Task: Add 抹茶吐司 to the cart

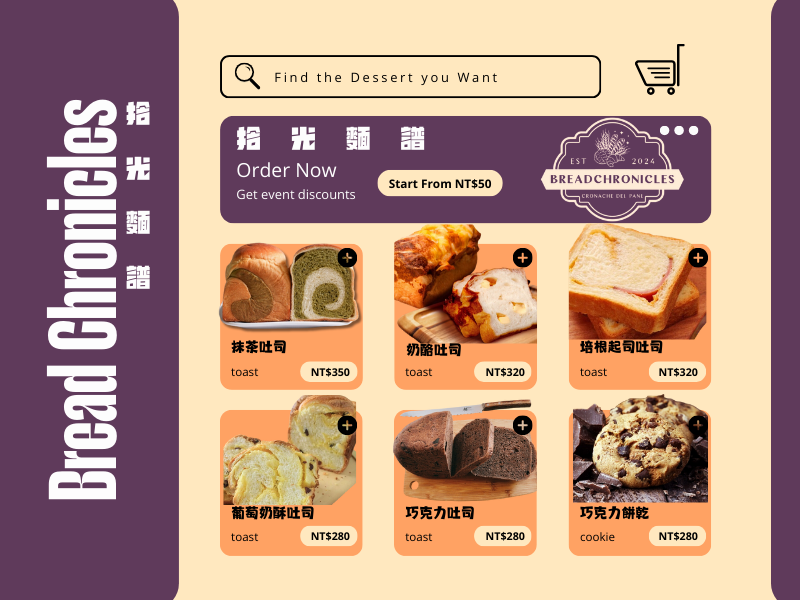Action: pyautogui.click(x=347, y=258)
